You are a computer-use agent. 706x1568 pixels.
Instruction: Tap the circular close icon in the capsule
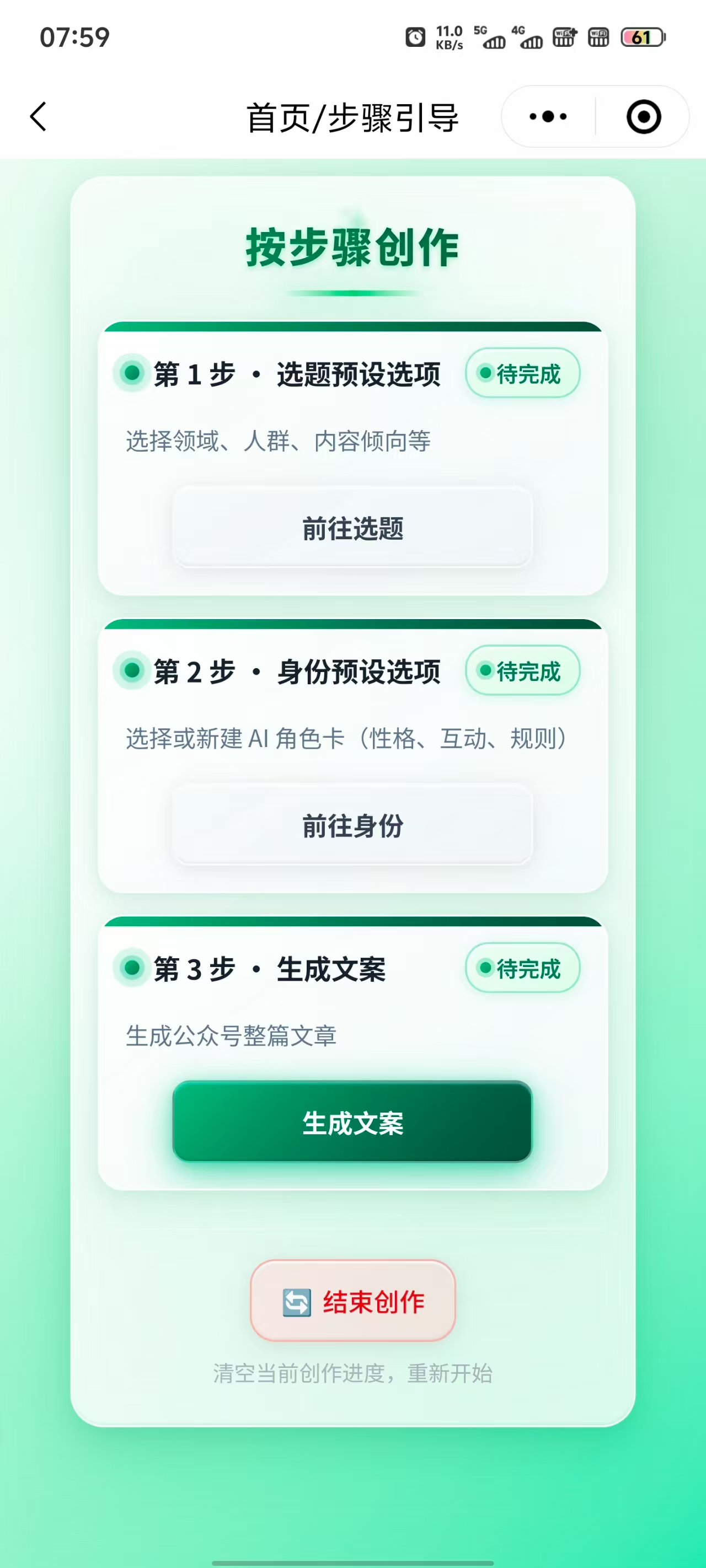[x=643, y=117]
